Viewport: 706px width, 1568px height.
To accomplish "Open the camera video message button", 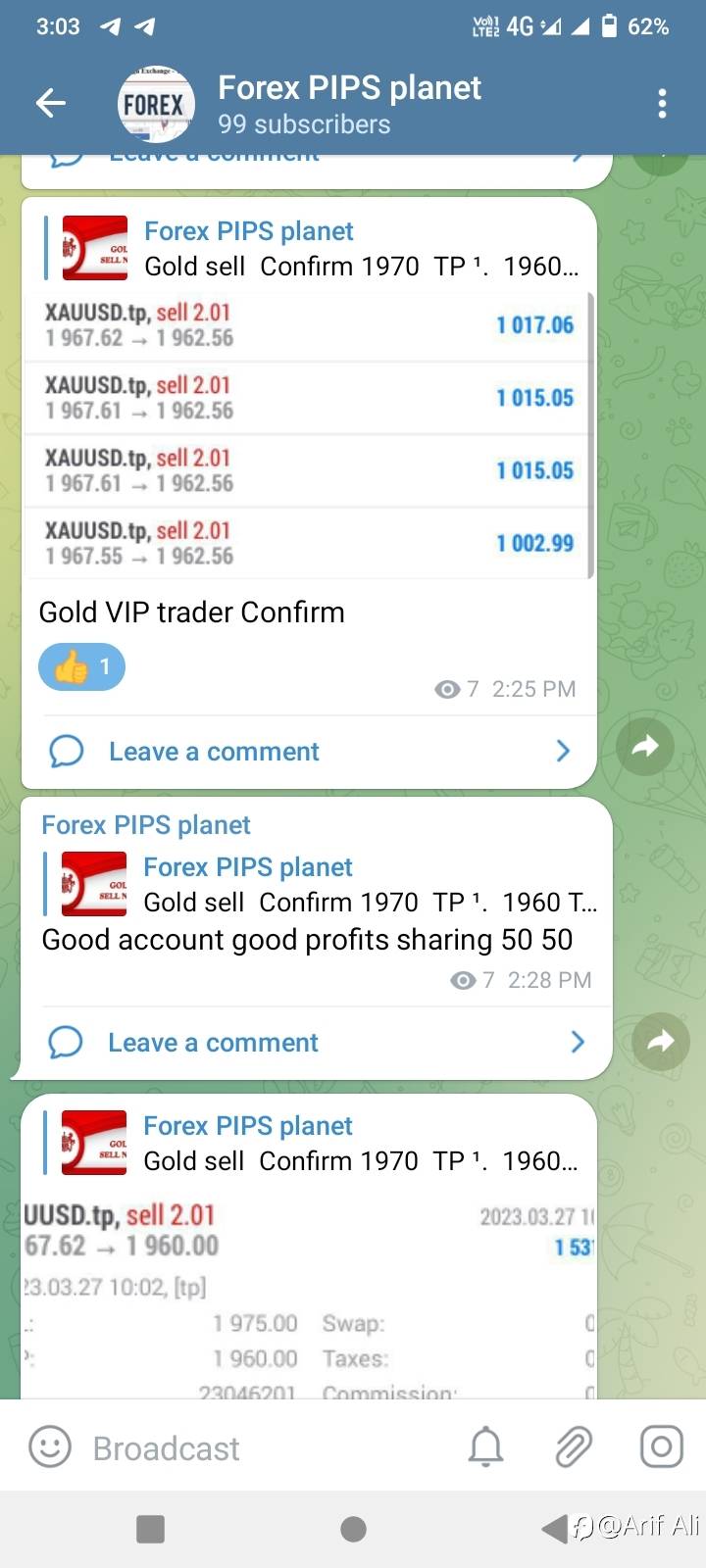I will click(661, 1447).
